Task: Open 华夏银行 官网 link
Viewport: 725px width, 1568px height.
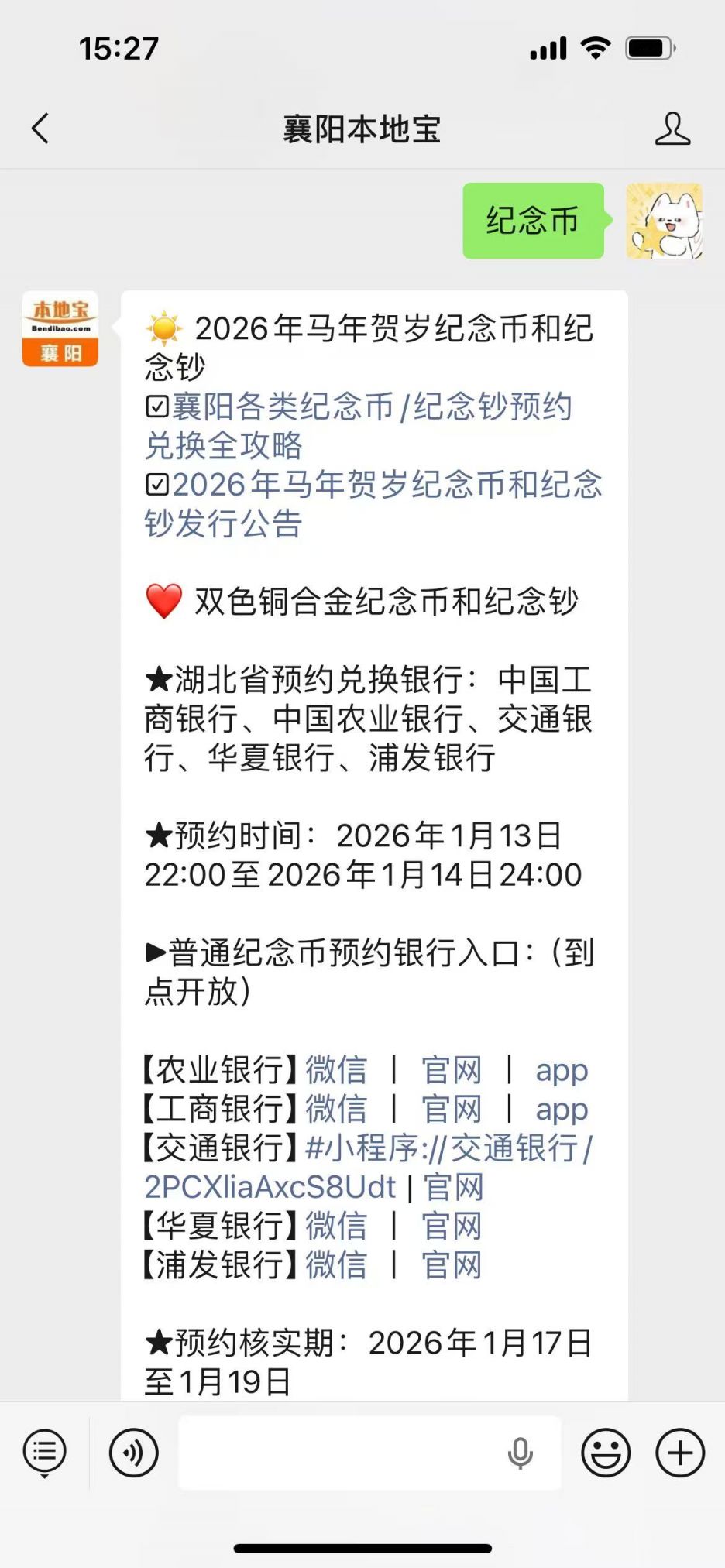Action: (x=452, y=1226)
